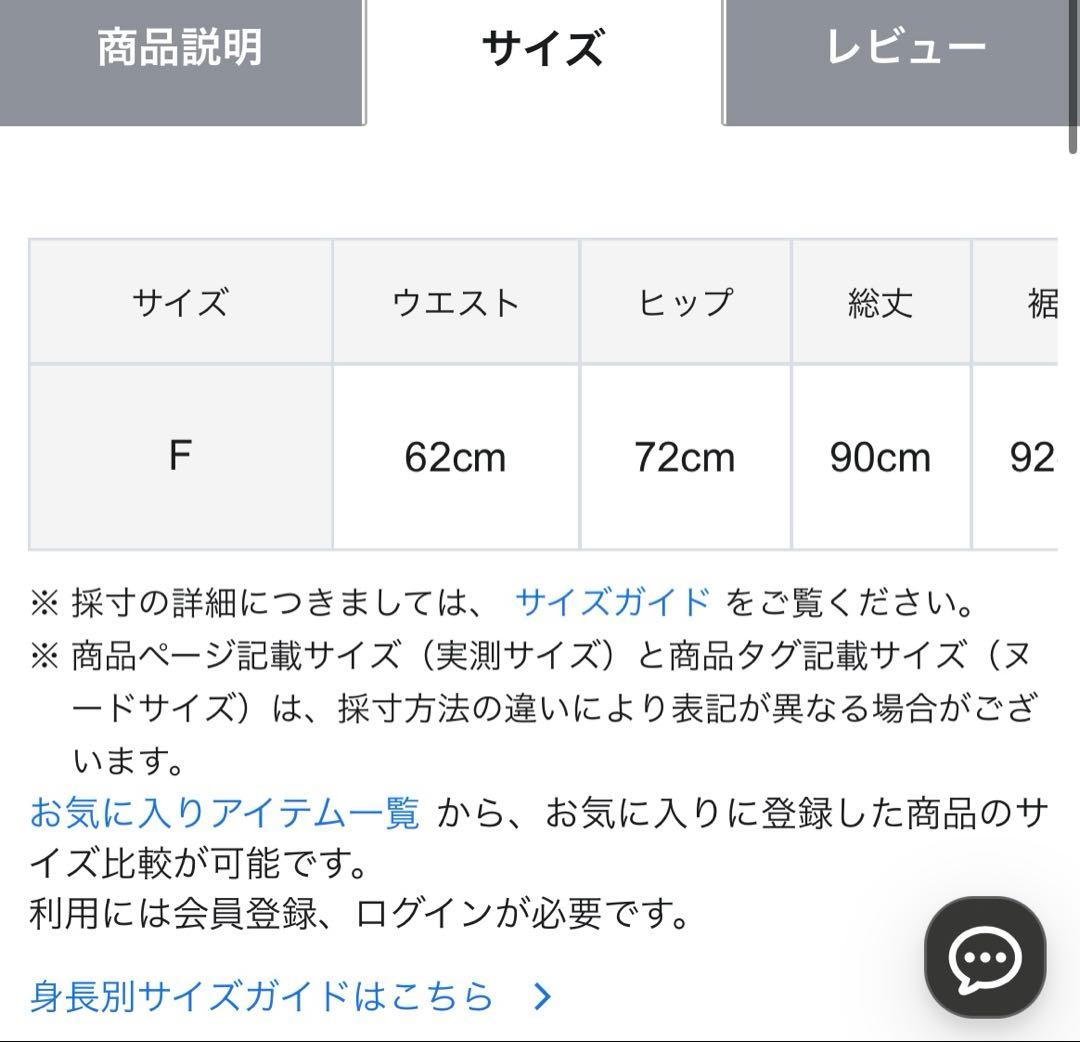The image size is (1080, 1042).
Task: Select the サイズ tab
Action: 543,50
